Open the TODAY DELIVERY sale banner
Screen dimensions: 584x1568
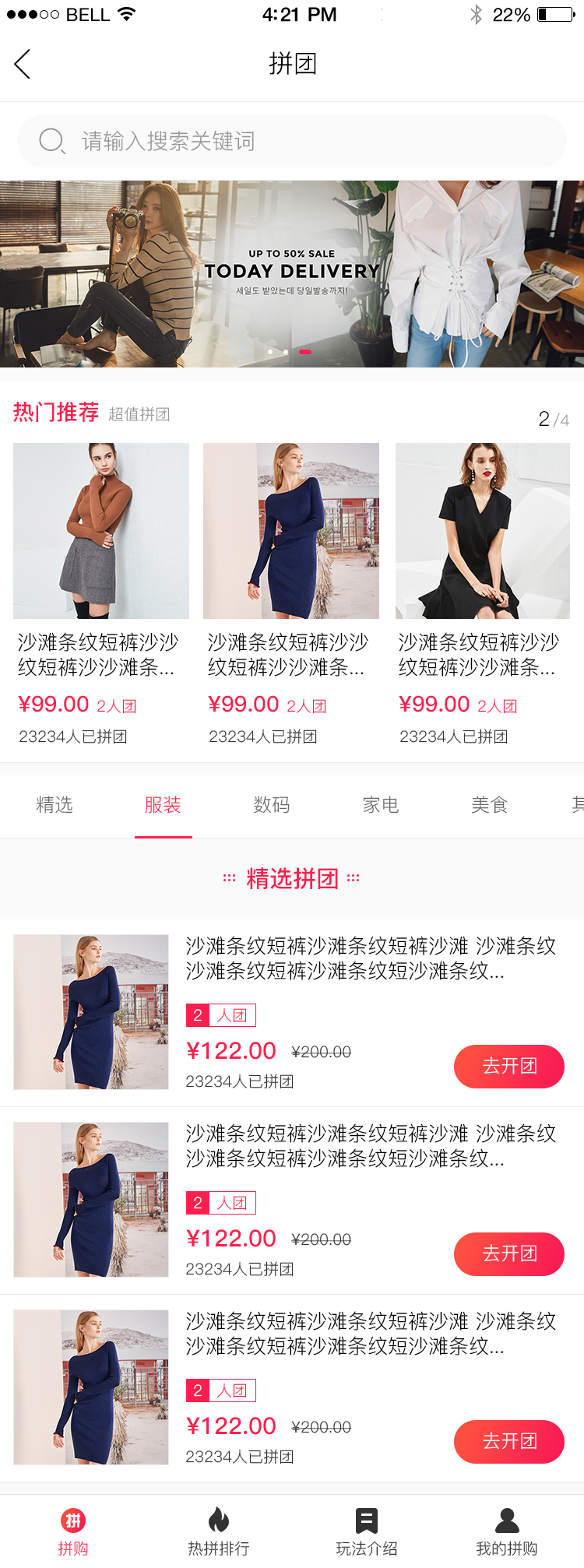pyautogui.click(x=292, y=274)
